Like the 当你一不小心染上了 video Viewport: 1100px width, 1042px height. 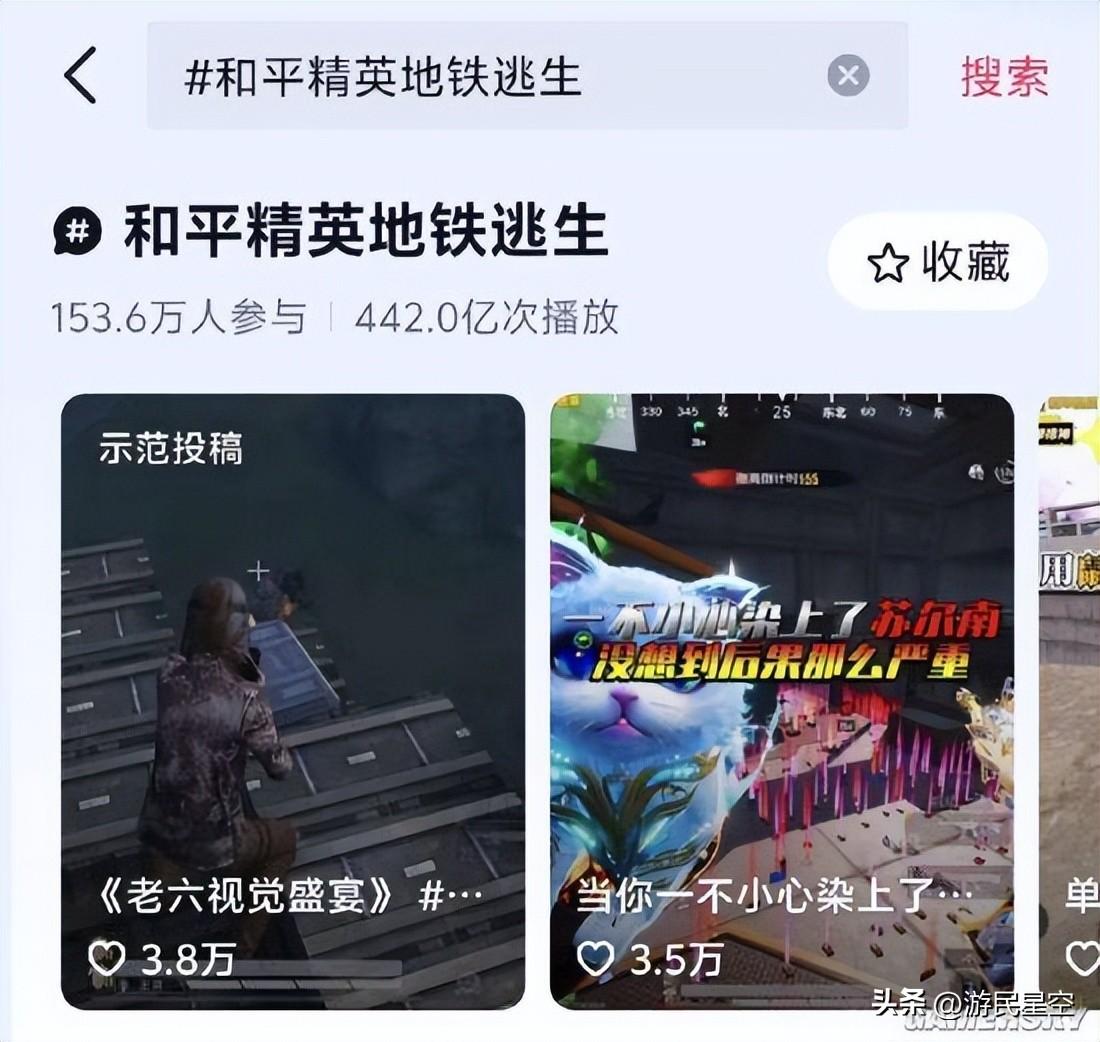point(595,958)
